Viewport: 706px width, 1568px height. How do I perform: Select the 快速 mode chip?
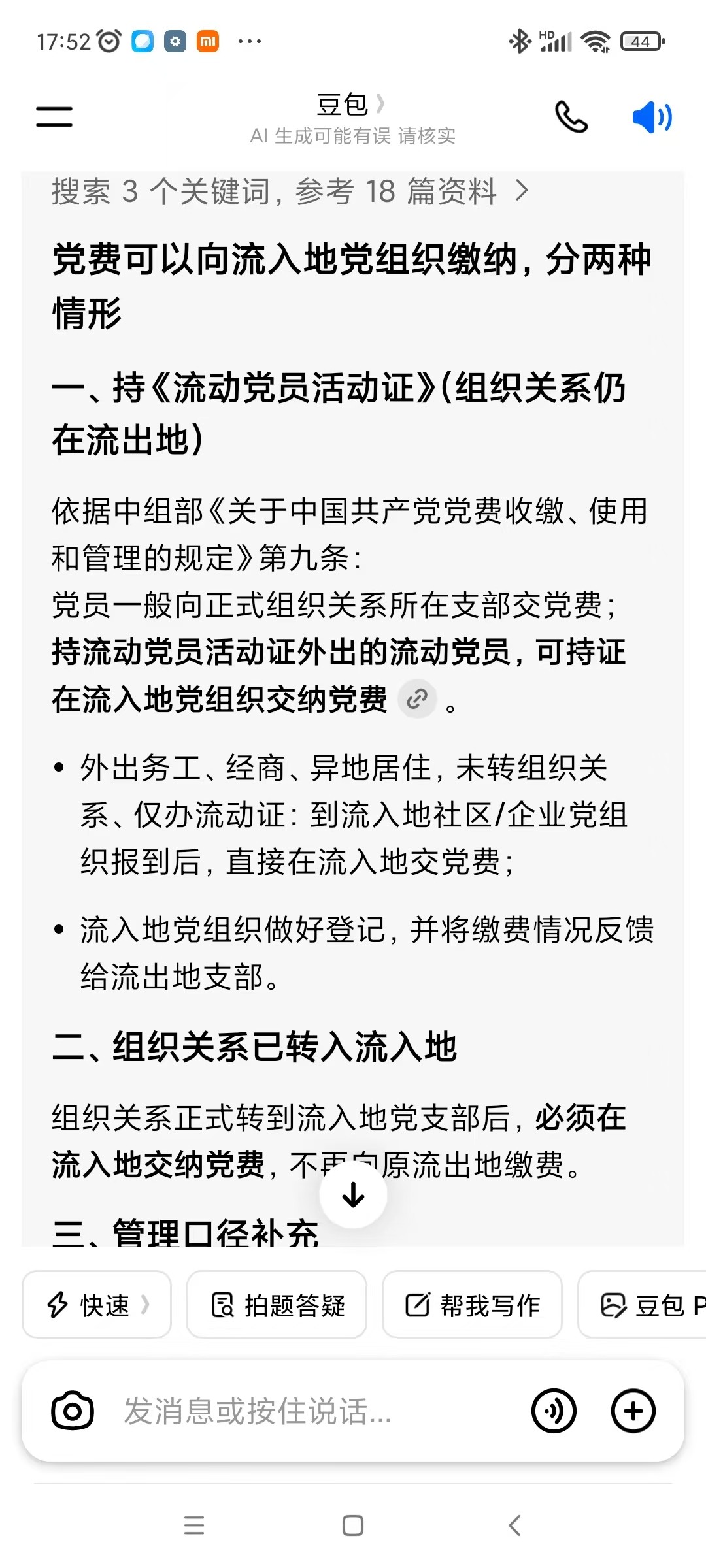(97, 1305)
